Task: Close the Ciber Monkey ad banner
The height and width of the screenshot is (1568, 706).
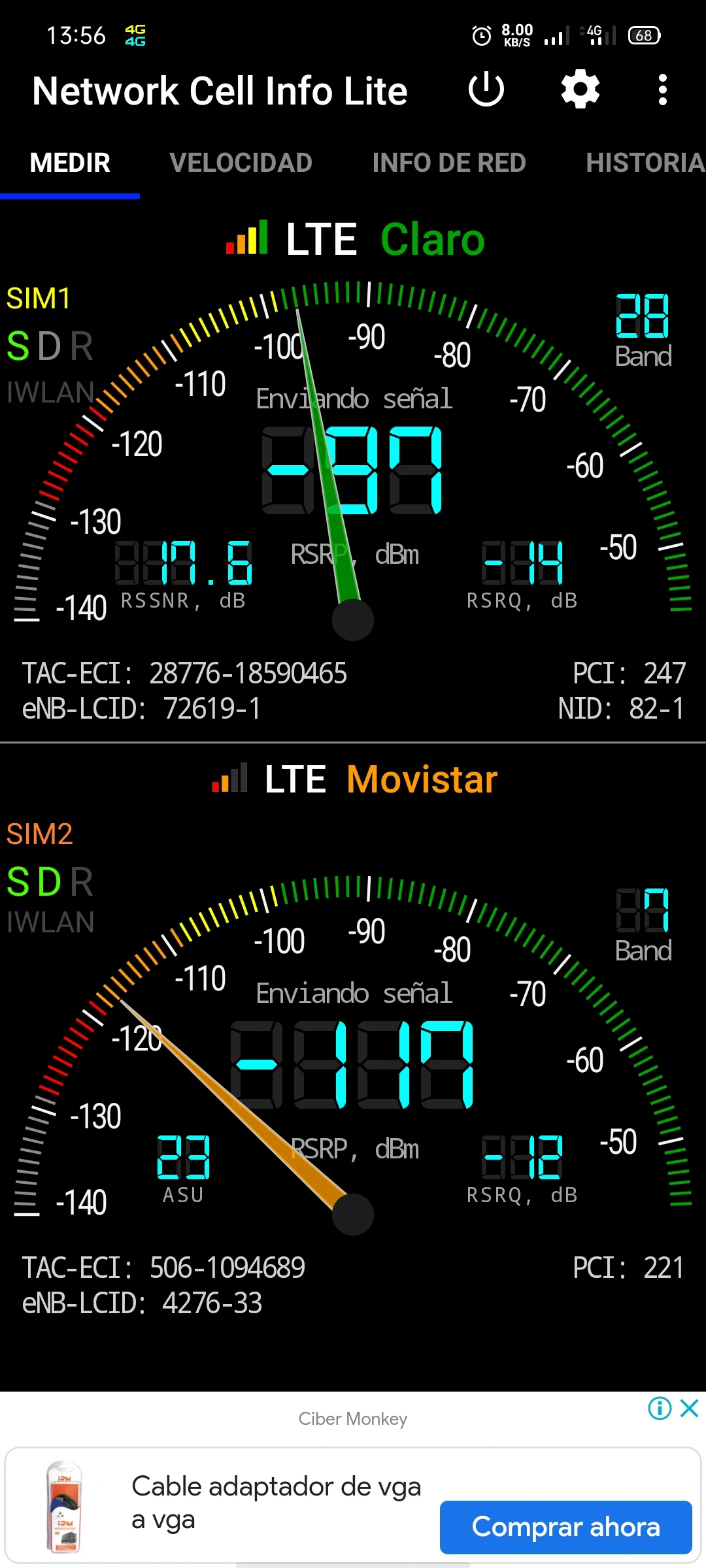Action: pos(690,1408)
